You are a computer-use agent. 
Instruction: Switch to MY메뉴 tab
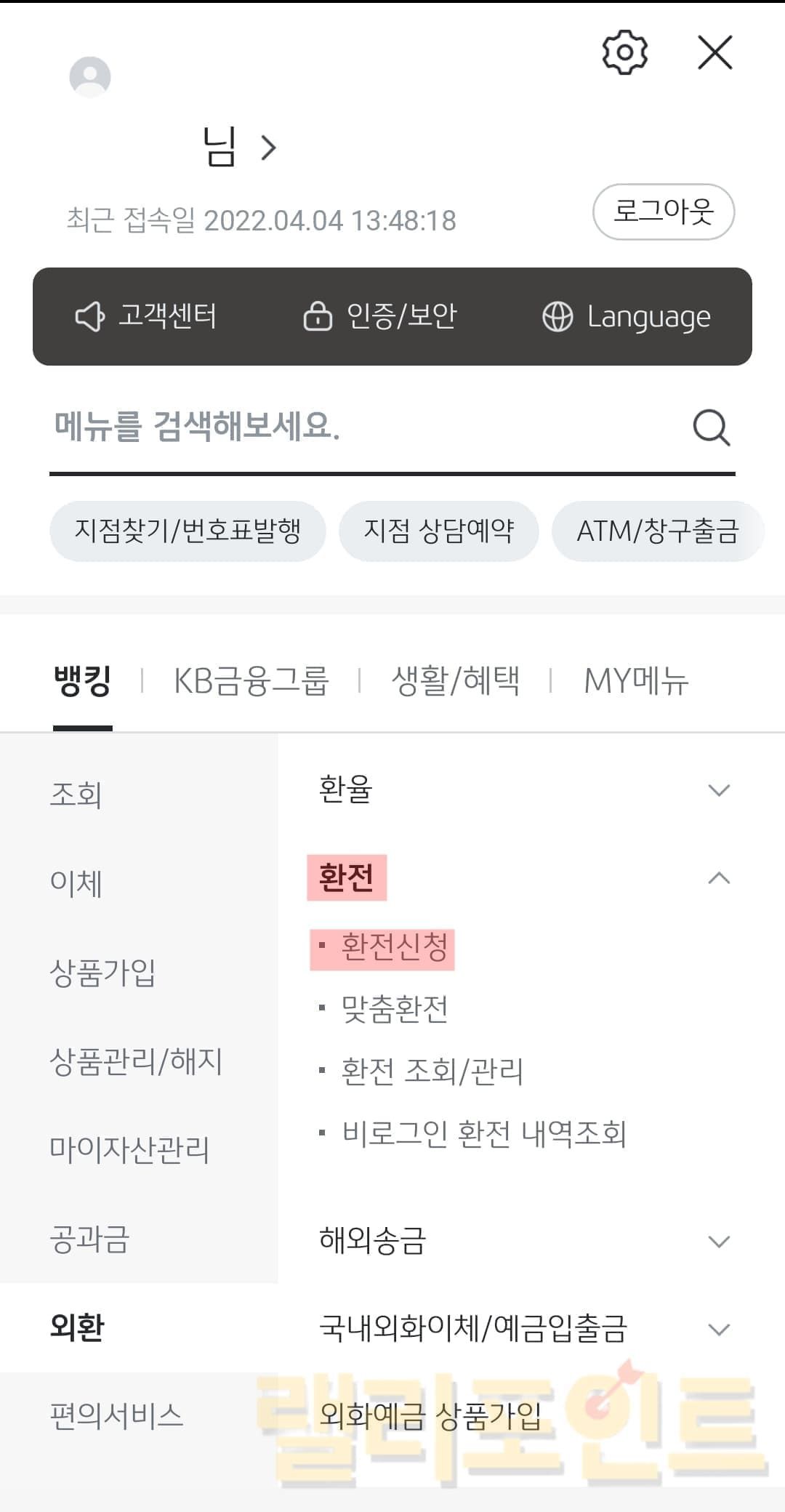click(636, 681)
